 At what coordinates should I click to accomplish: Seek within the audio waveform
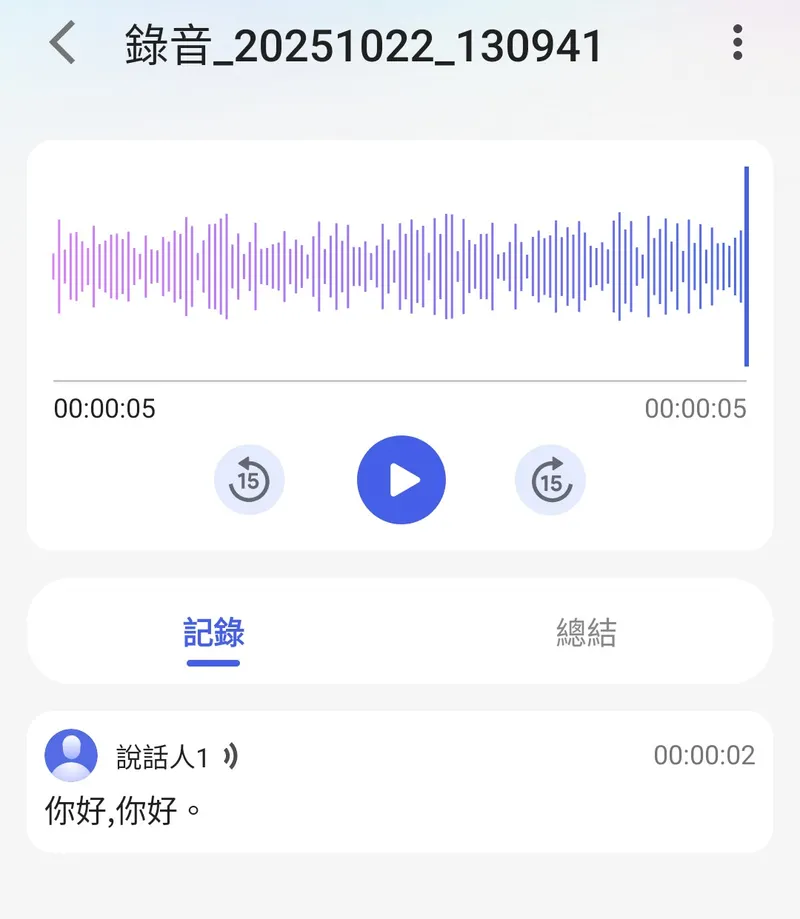pyautogui.click(x=400, y=267)
